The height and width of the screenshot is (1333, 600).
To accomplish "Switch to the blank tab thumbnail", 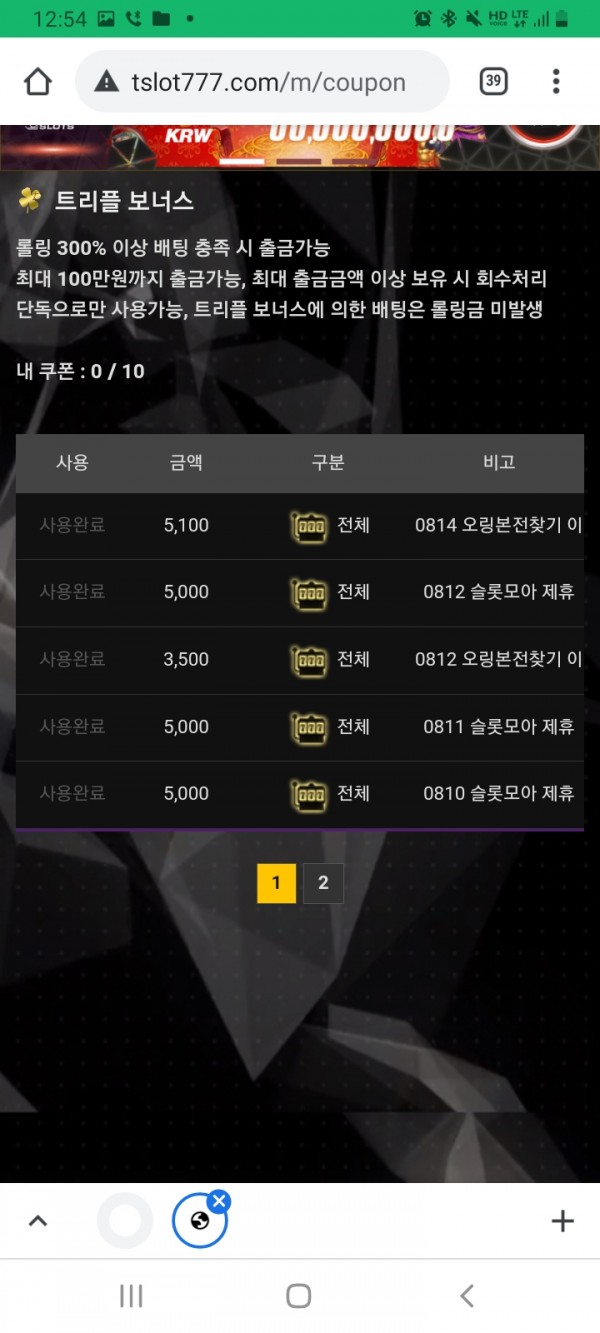I will pos(125,1221).
